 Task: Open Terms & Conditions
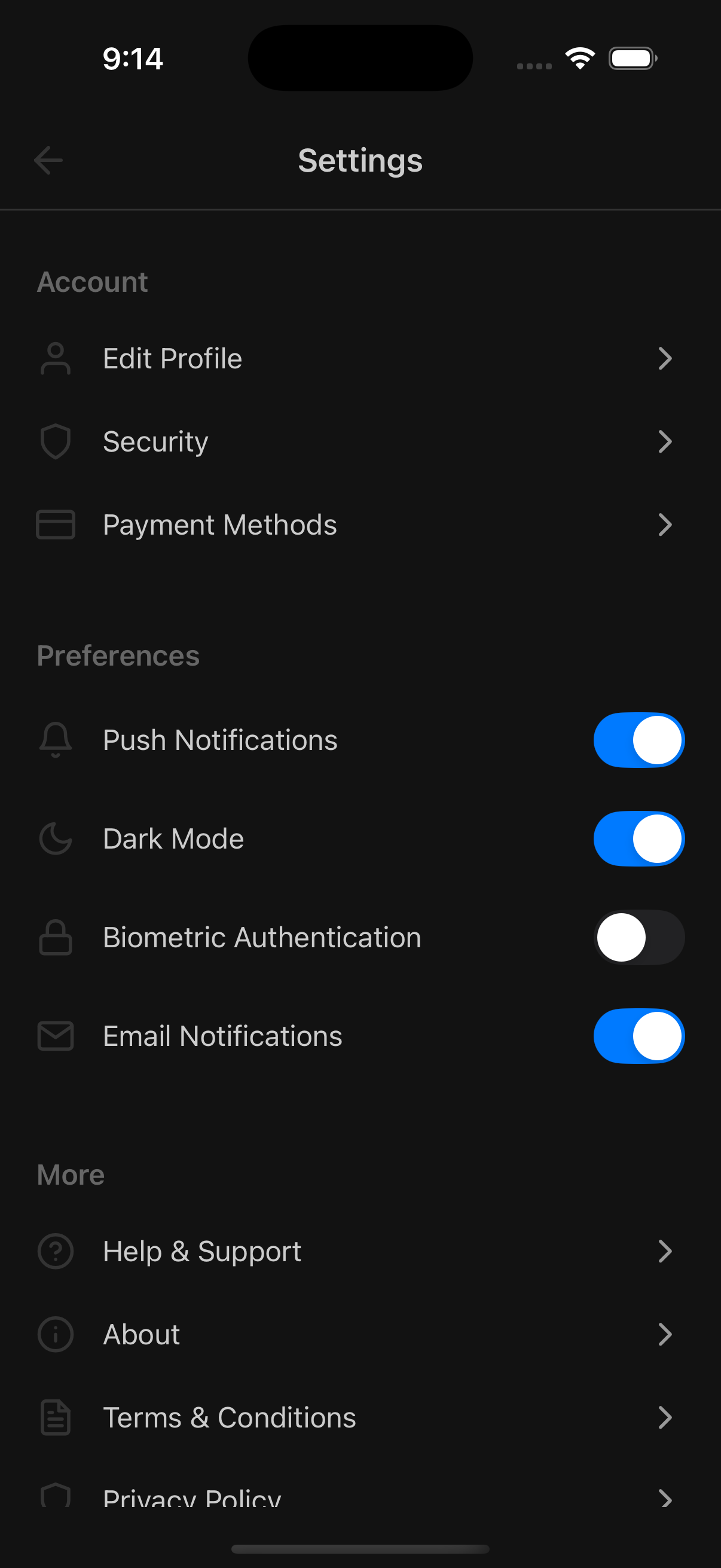point(359,1418)
